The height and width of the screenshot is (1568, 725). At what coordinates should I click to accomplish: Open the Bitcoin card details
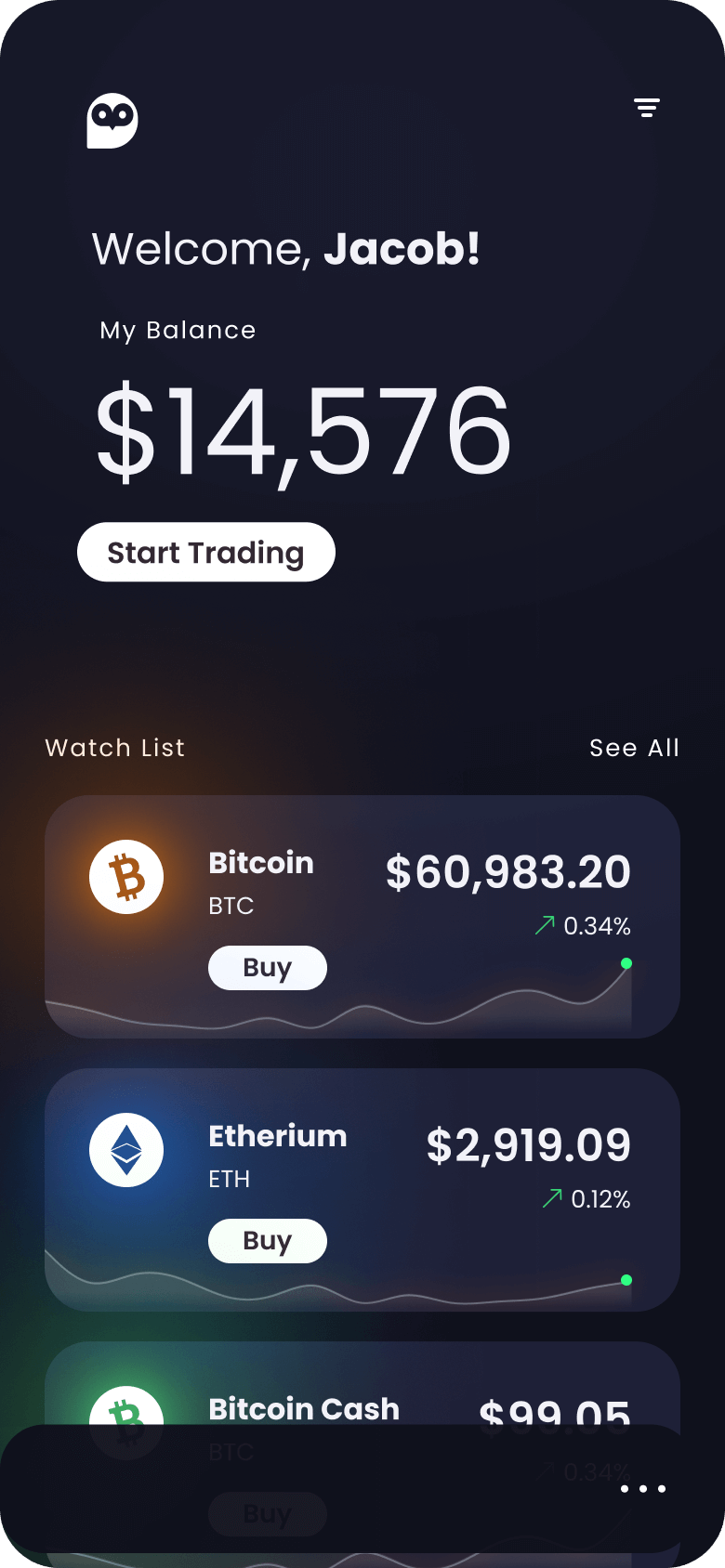click(362, 917)
